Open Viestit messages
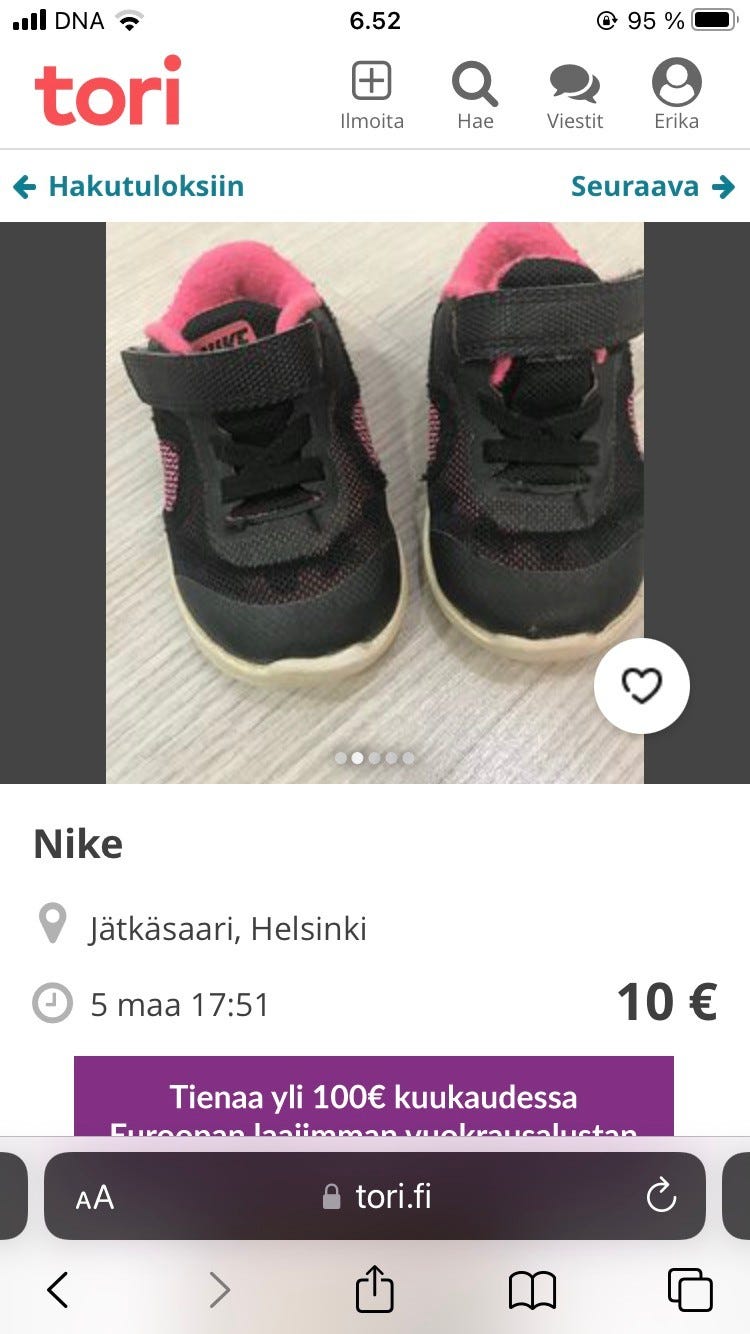 point(575,96)
